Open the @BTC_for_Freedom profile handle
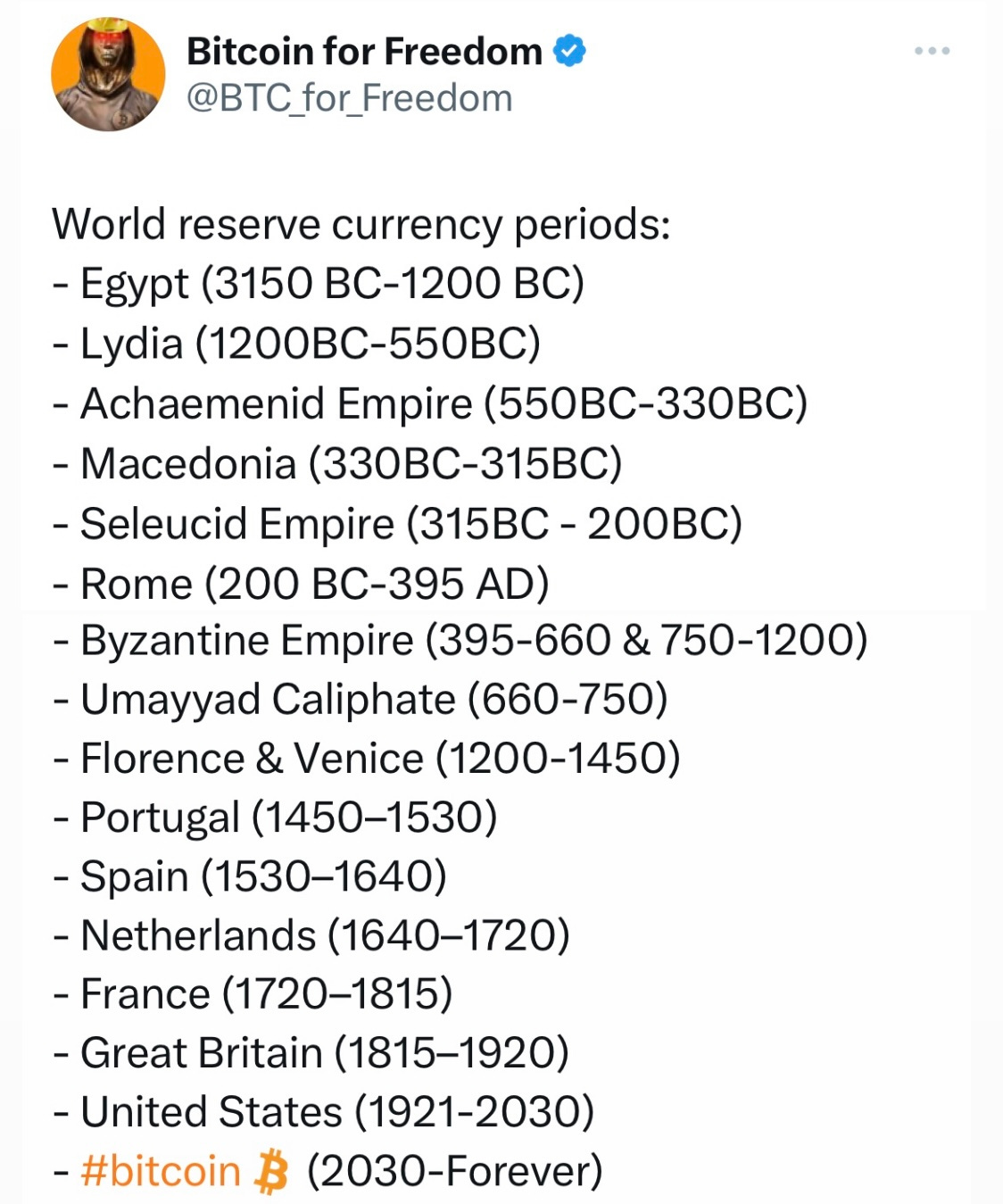This screenshot has height=1204, width=1003. tap(350, 98)
